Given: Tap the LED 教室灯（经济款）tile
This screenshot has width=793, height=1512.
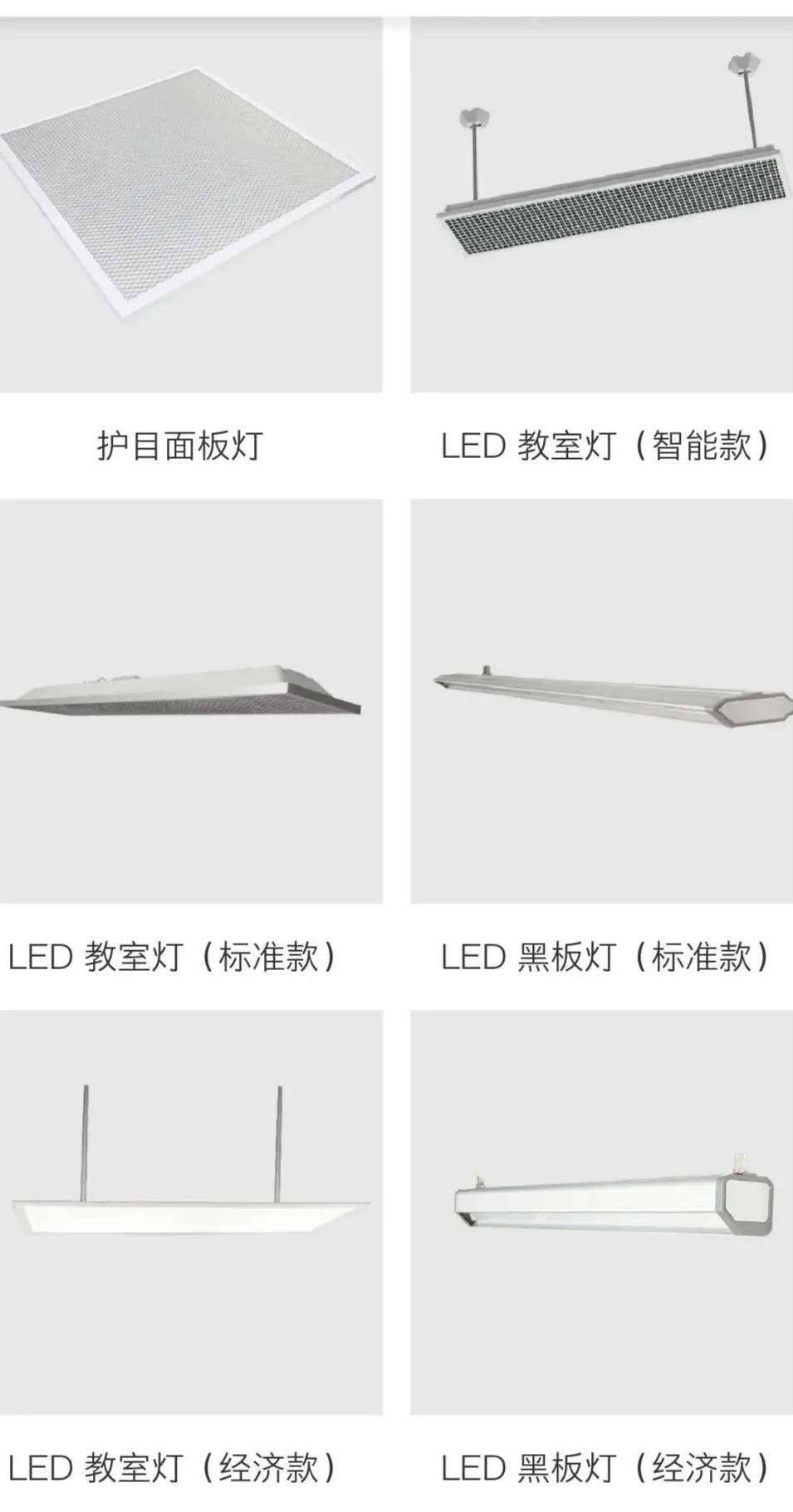Looking at the screenshot, I should (x=189, y=1212).
